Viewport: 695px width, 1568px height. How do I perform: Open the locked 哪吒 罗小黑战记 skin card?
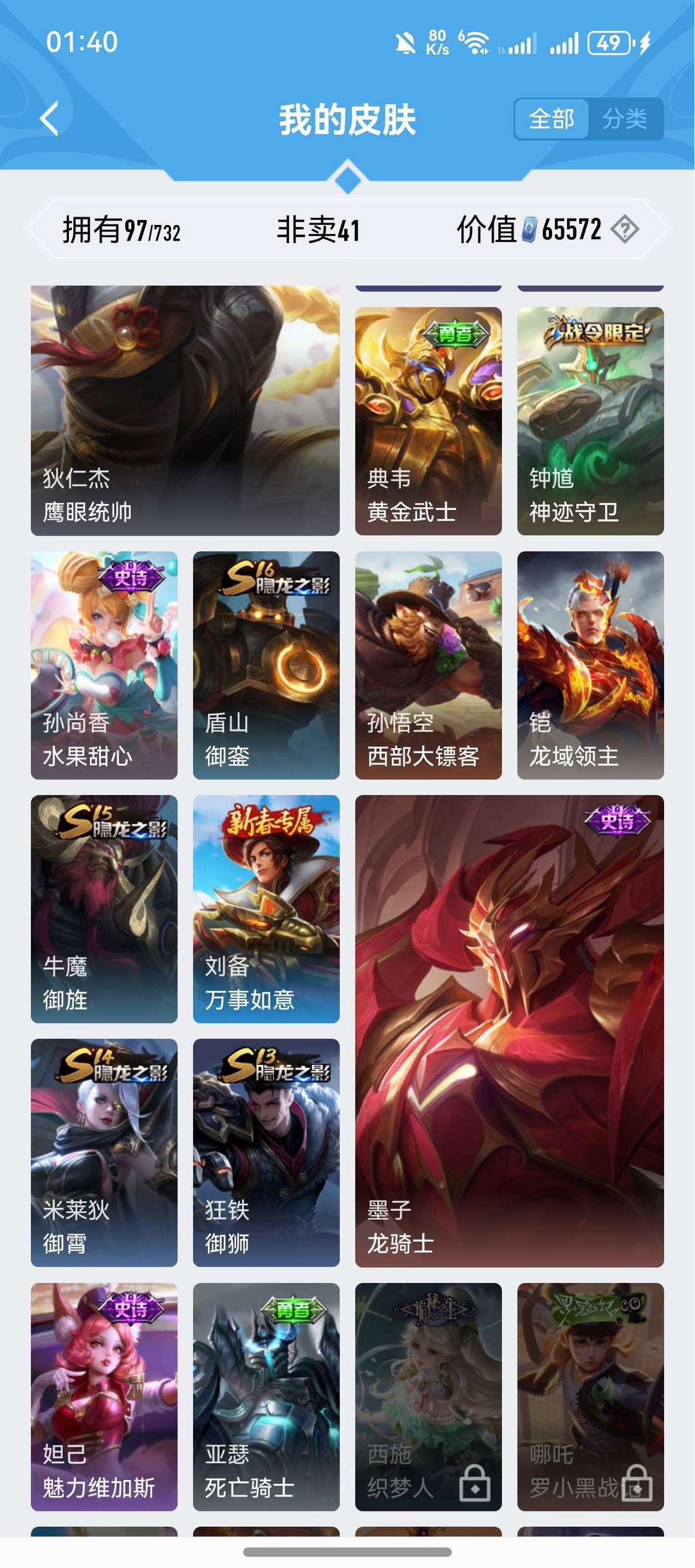click(x=591, y=1397)
